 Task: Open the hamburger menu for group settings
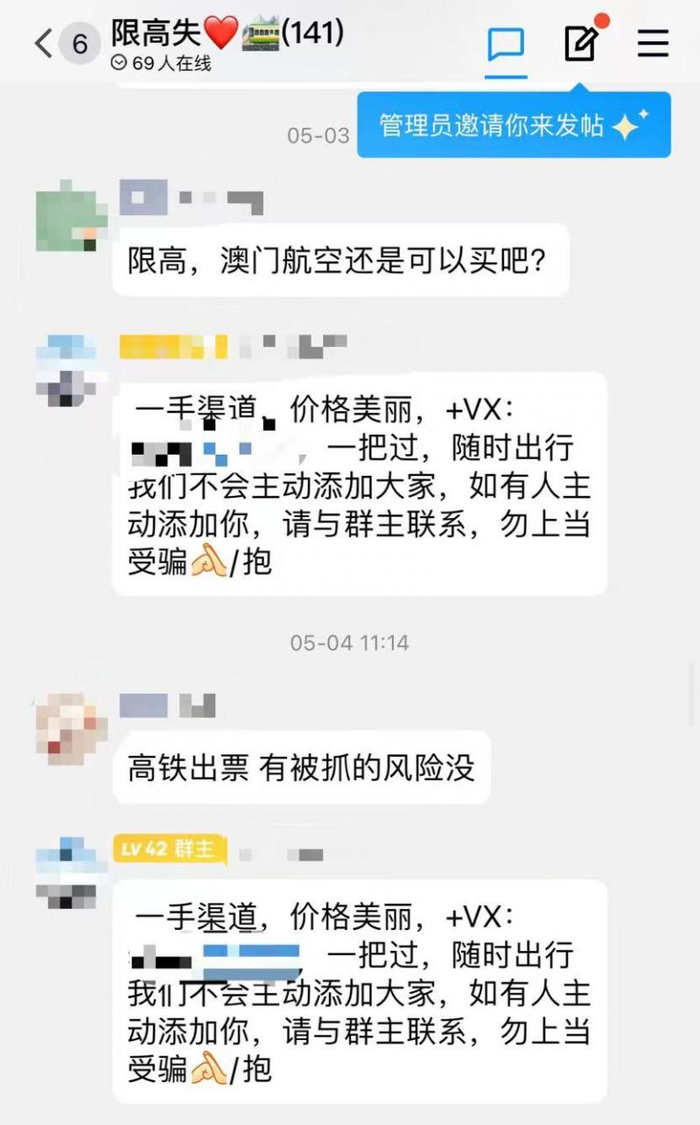coord(653,44)
